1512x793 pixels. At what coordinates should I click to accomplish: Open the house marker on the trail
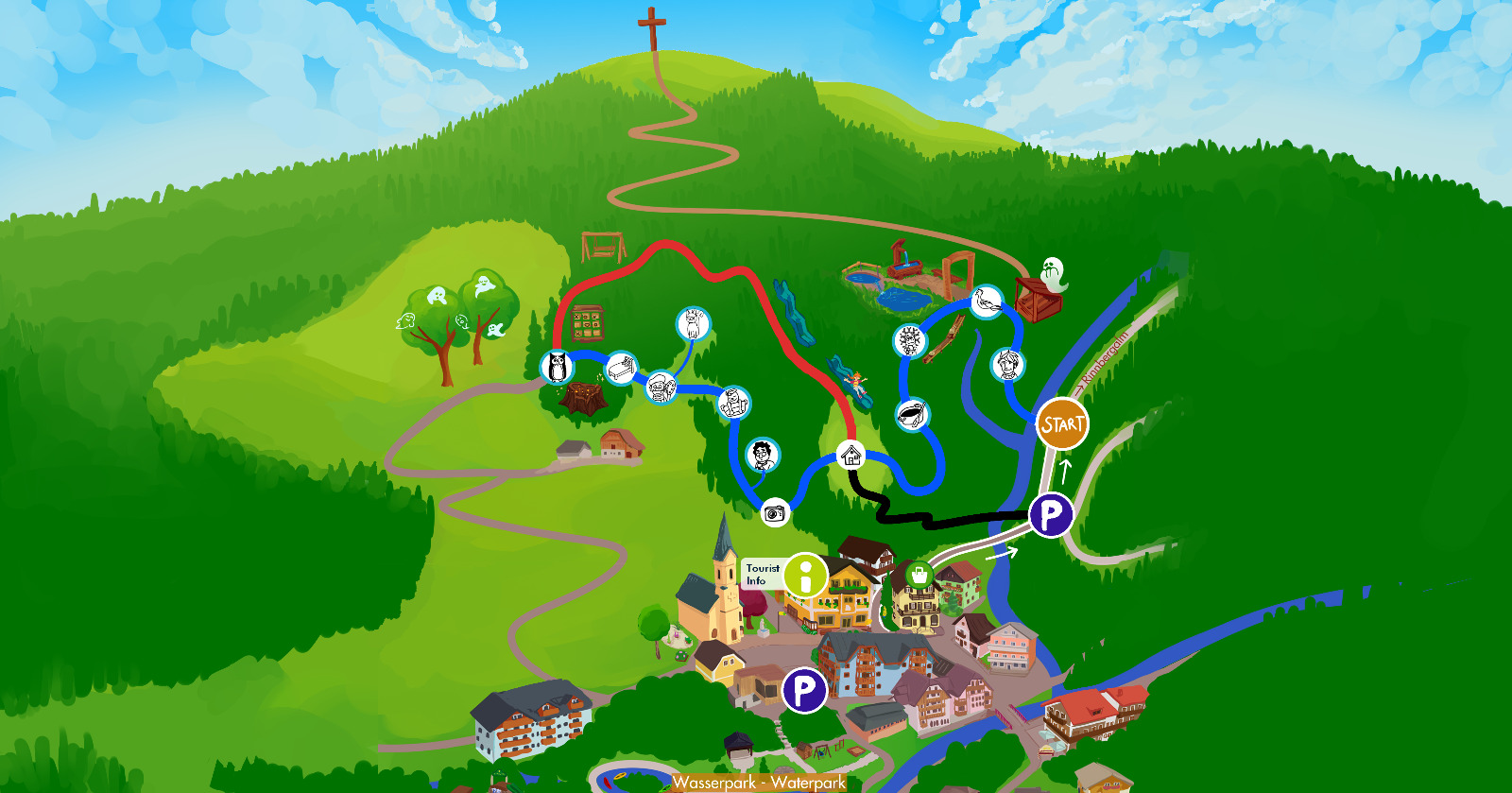[851, 456]
